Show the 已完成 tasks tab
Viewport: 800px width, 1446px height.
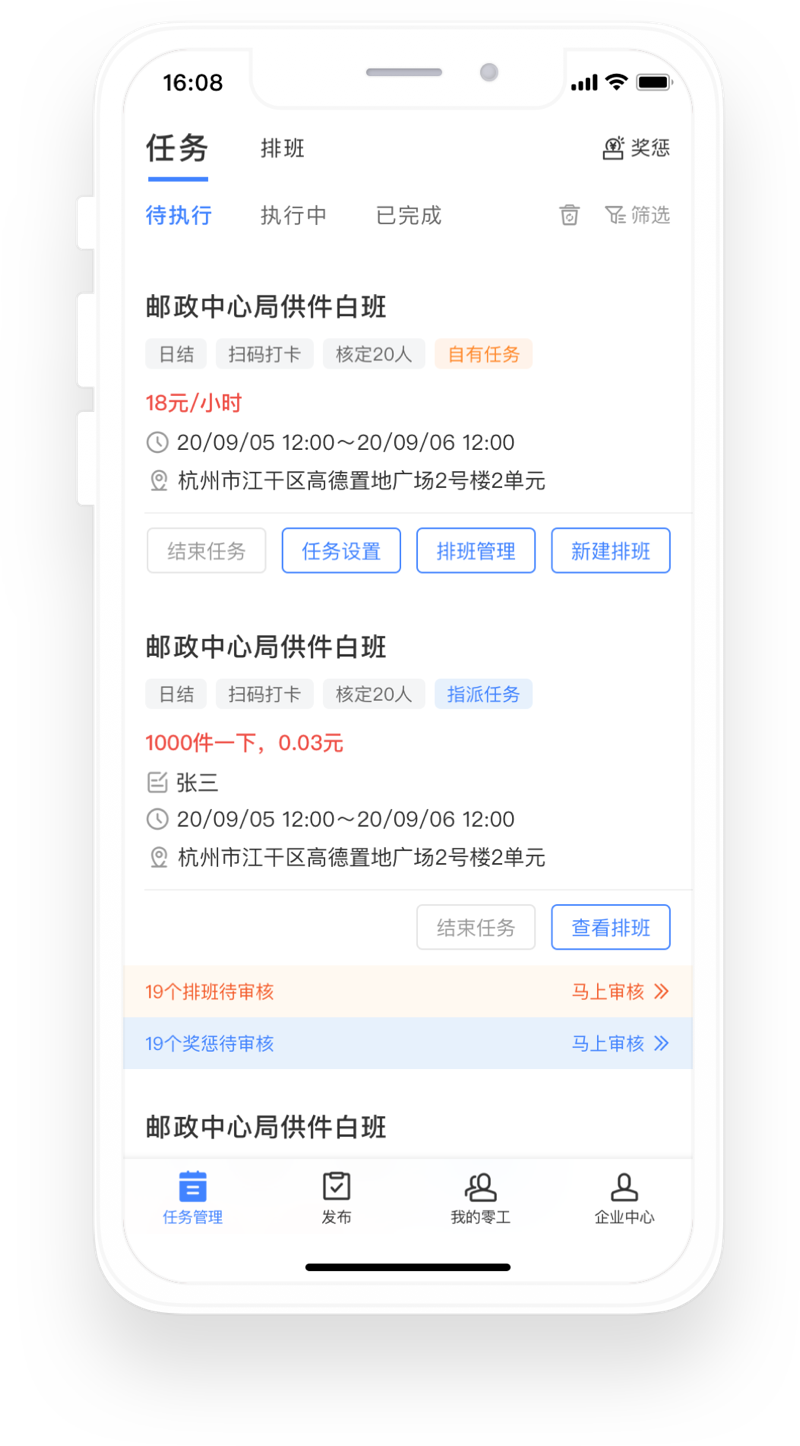[x=408, y=215]
